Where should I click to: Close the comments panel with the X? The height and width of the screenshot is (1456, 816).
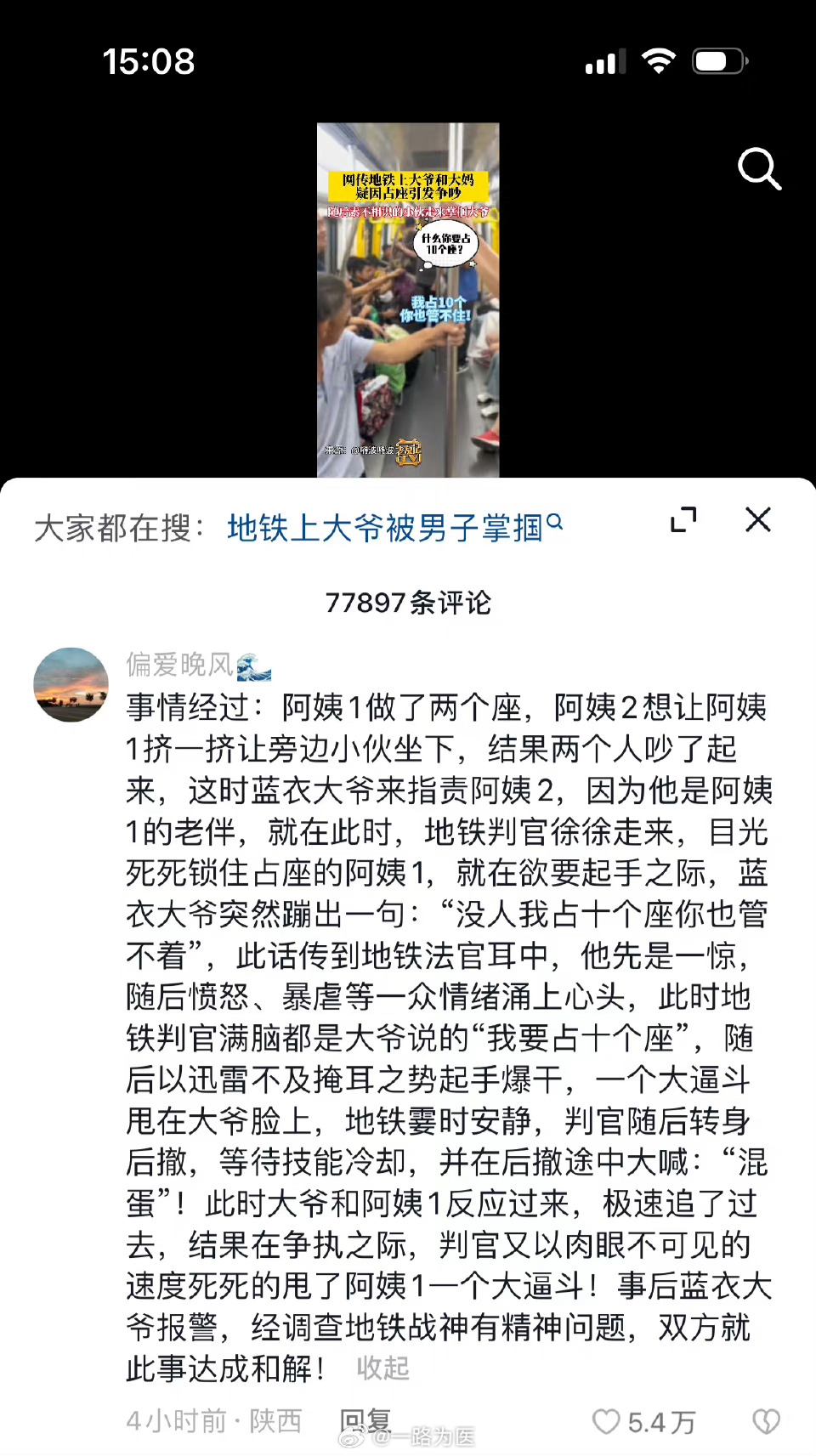(x=757, y=520)
